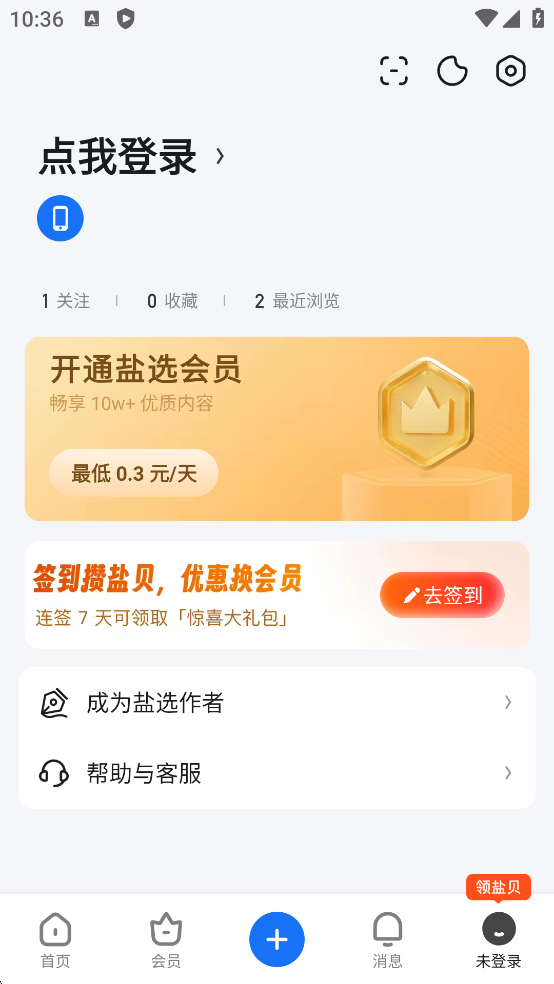
Task: Open 成为盐选作者 row
Action: click(277, 703)
